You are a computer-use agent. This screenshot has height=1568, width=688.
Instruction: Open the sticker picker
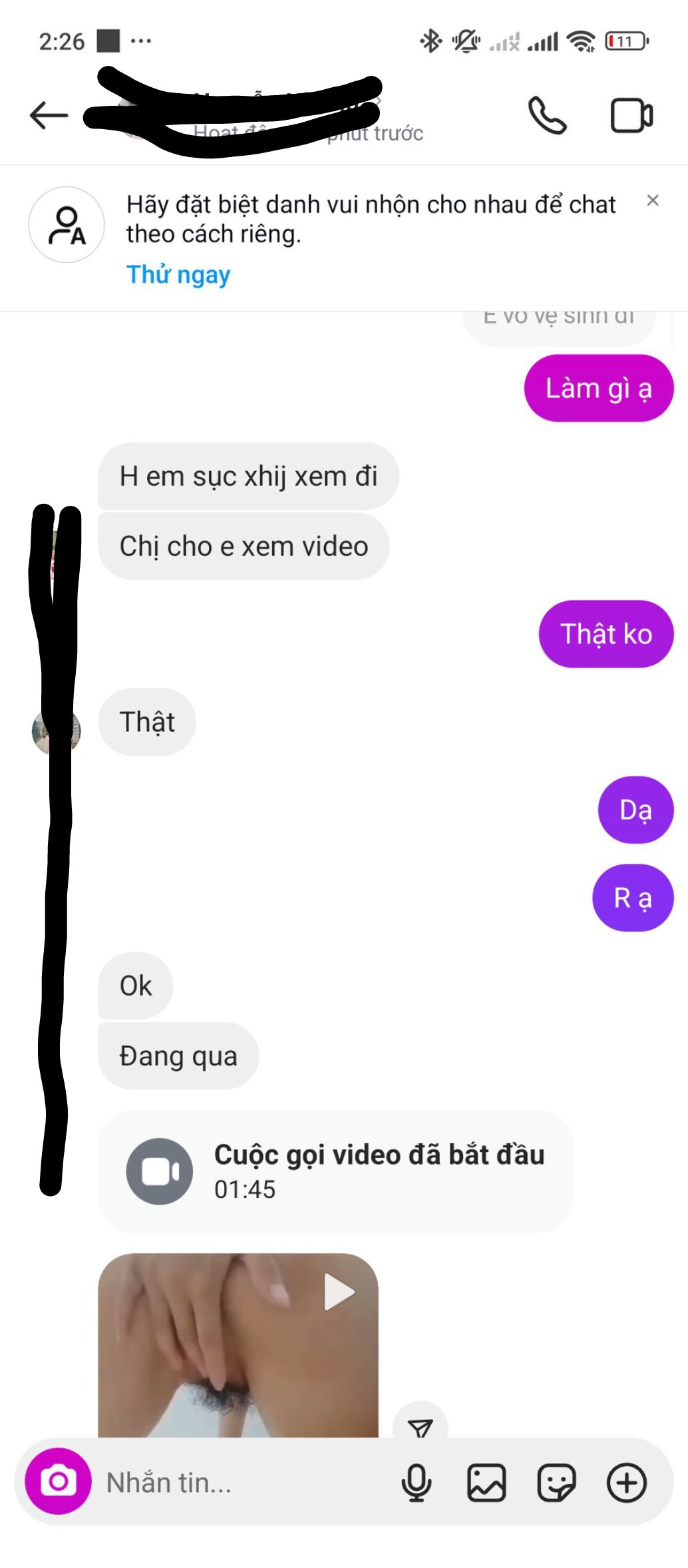[556, 1483]
